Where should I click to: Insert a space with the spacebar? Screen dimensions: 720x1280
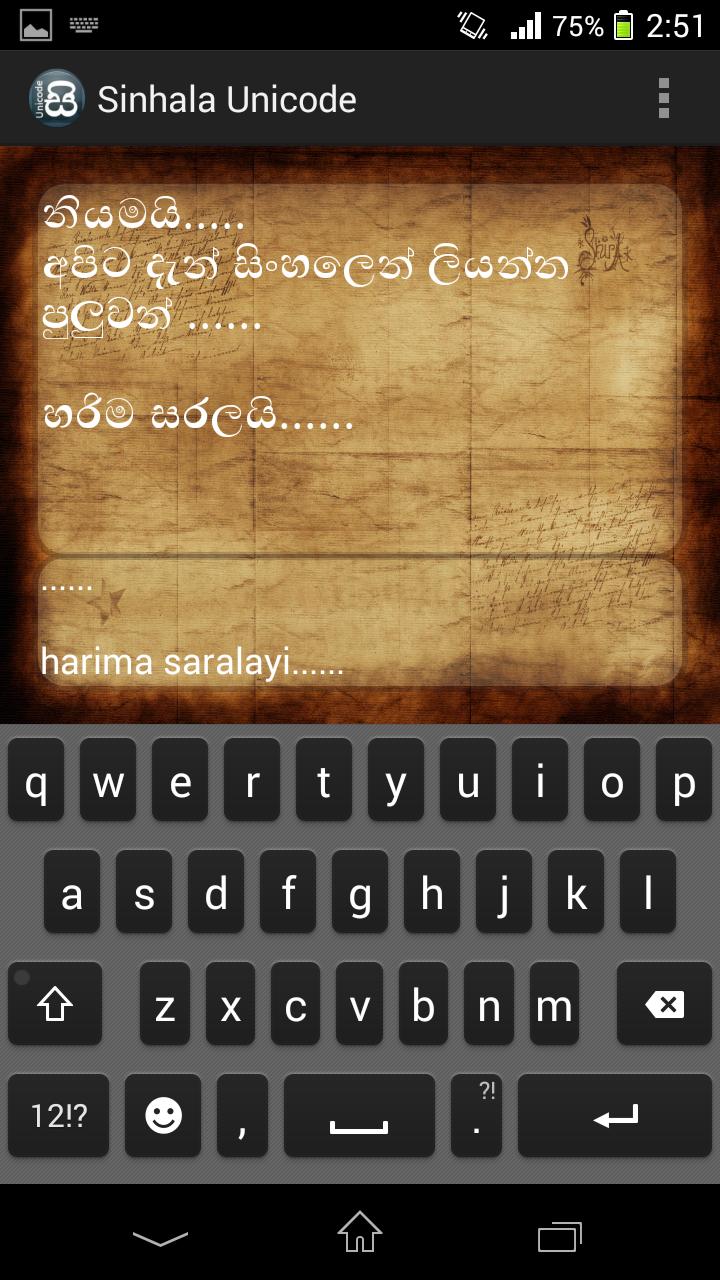pos(359,1116)
